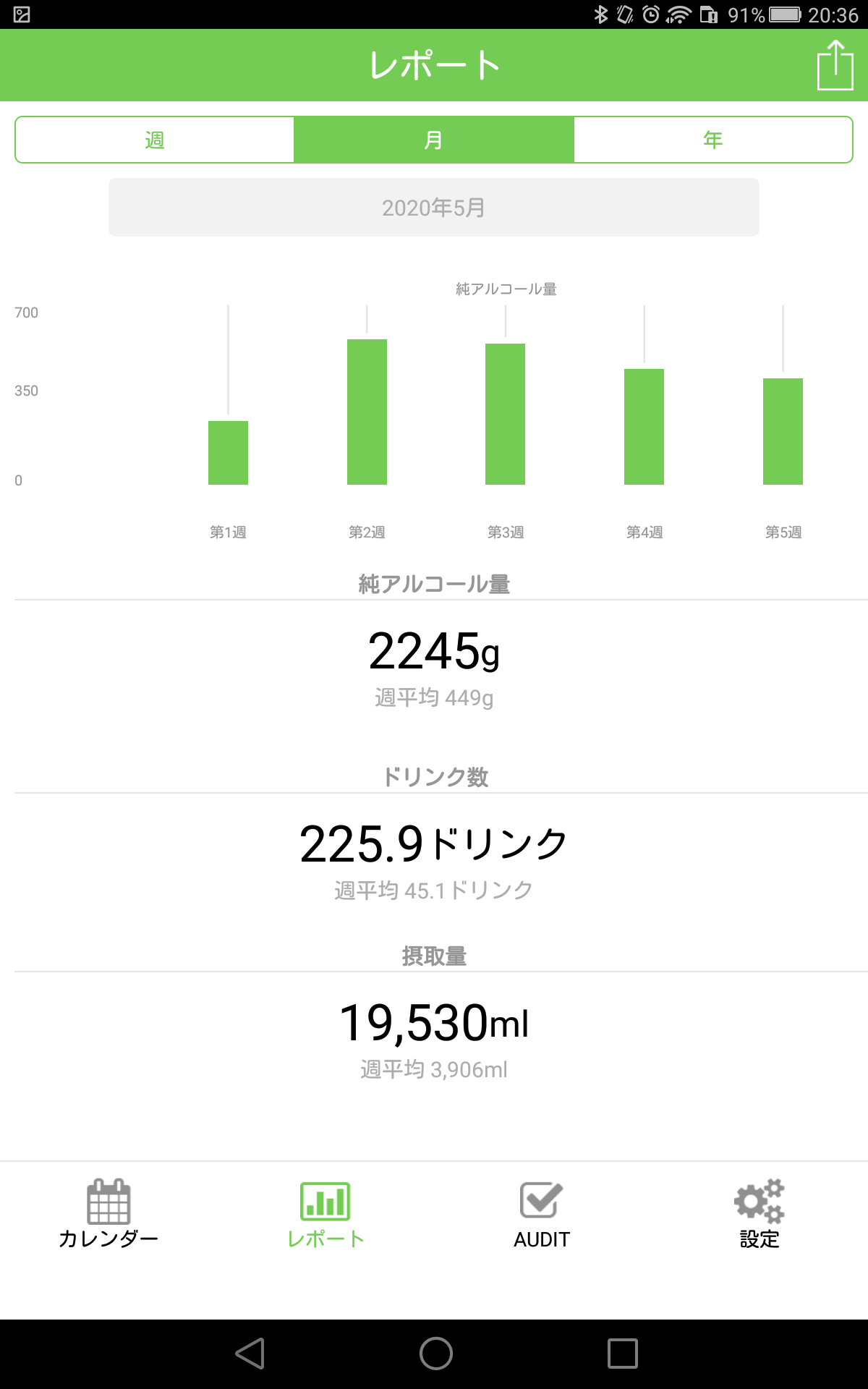The width and height of the screenshot is (868, 1389).
Task: Switch to the 週 (week) view
Action: coord(155,140)
